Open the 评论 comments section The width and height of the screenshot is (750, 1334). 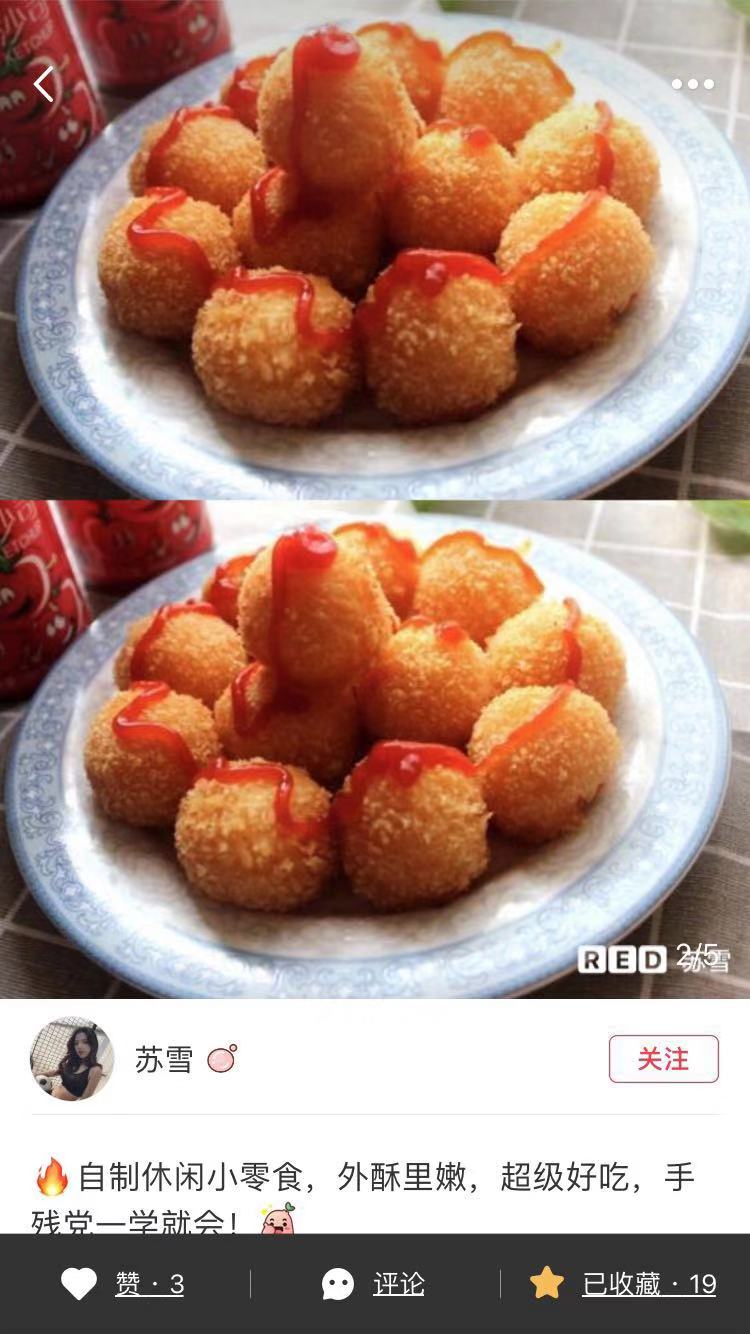pyautogui.click(x=374, y=1284)
